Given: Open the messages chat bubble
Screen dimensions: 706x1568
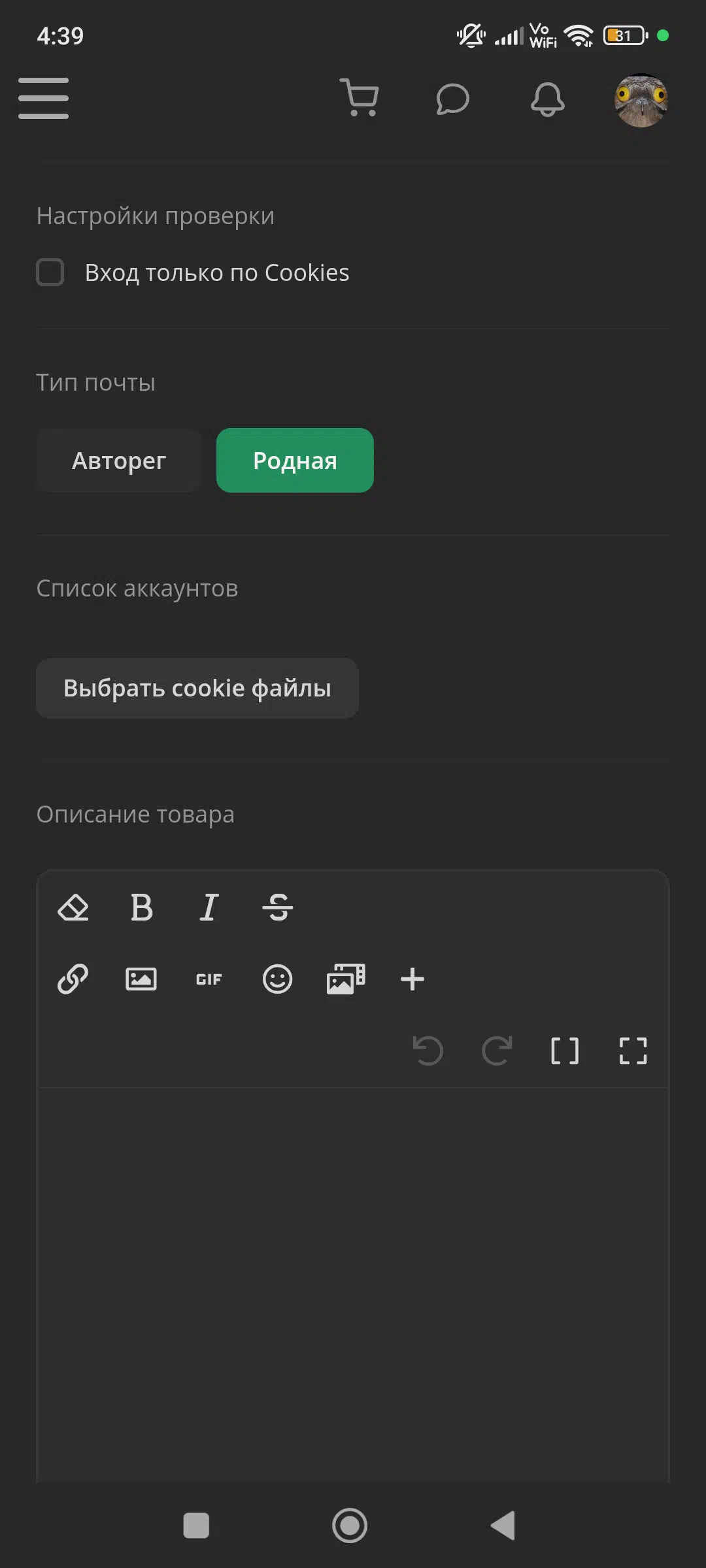Looking at the screenshot, I should point(452,99).
